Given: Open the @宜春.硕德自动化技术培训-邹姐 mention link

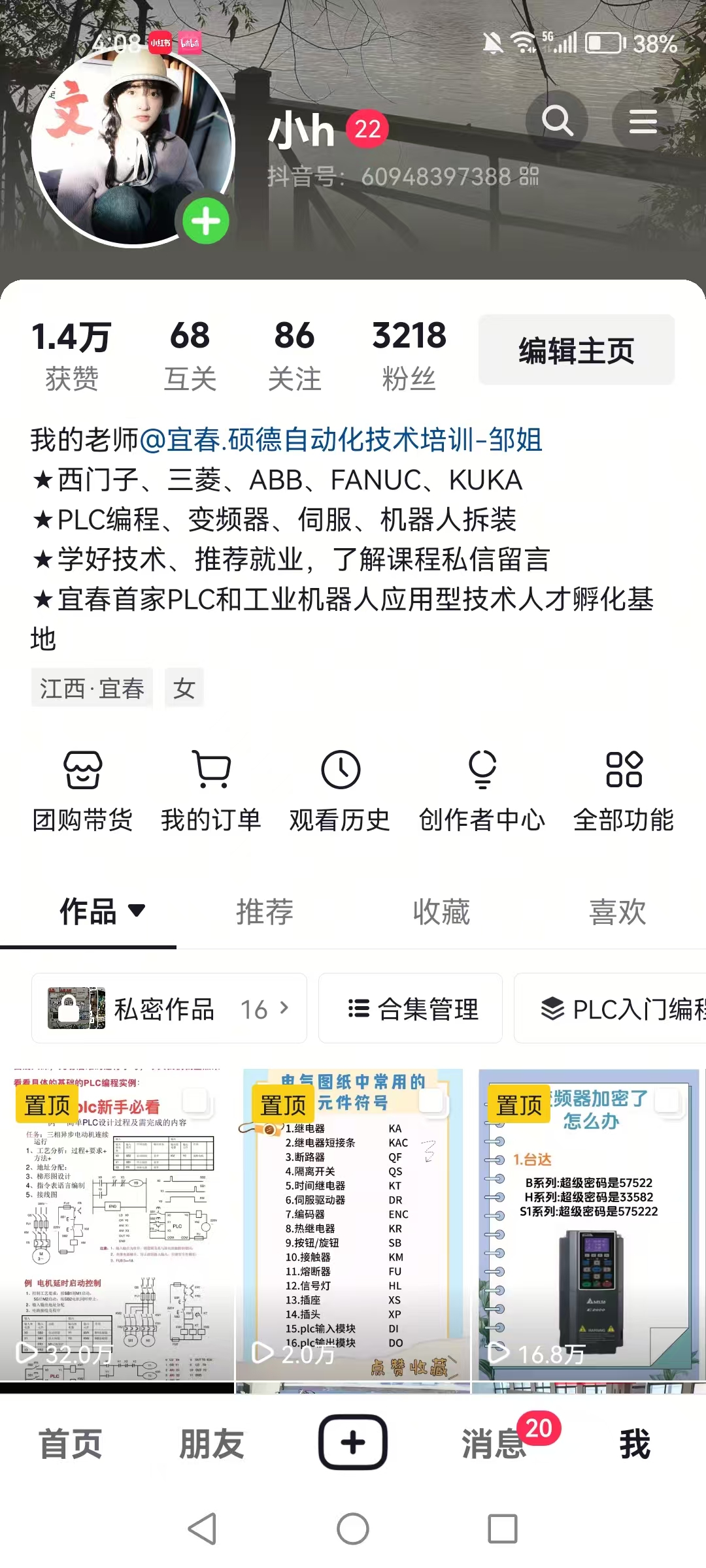Looking at the screenshot, I should pyautogui.click(x=341, y=440).
